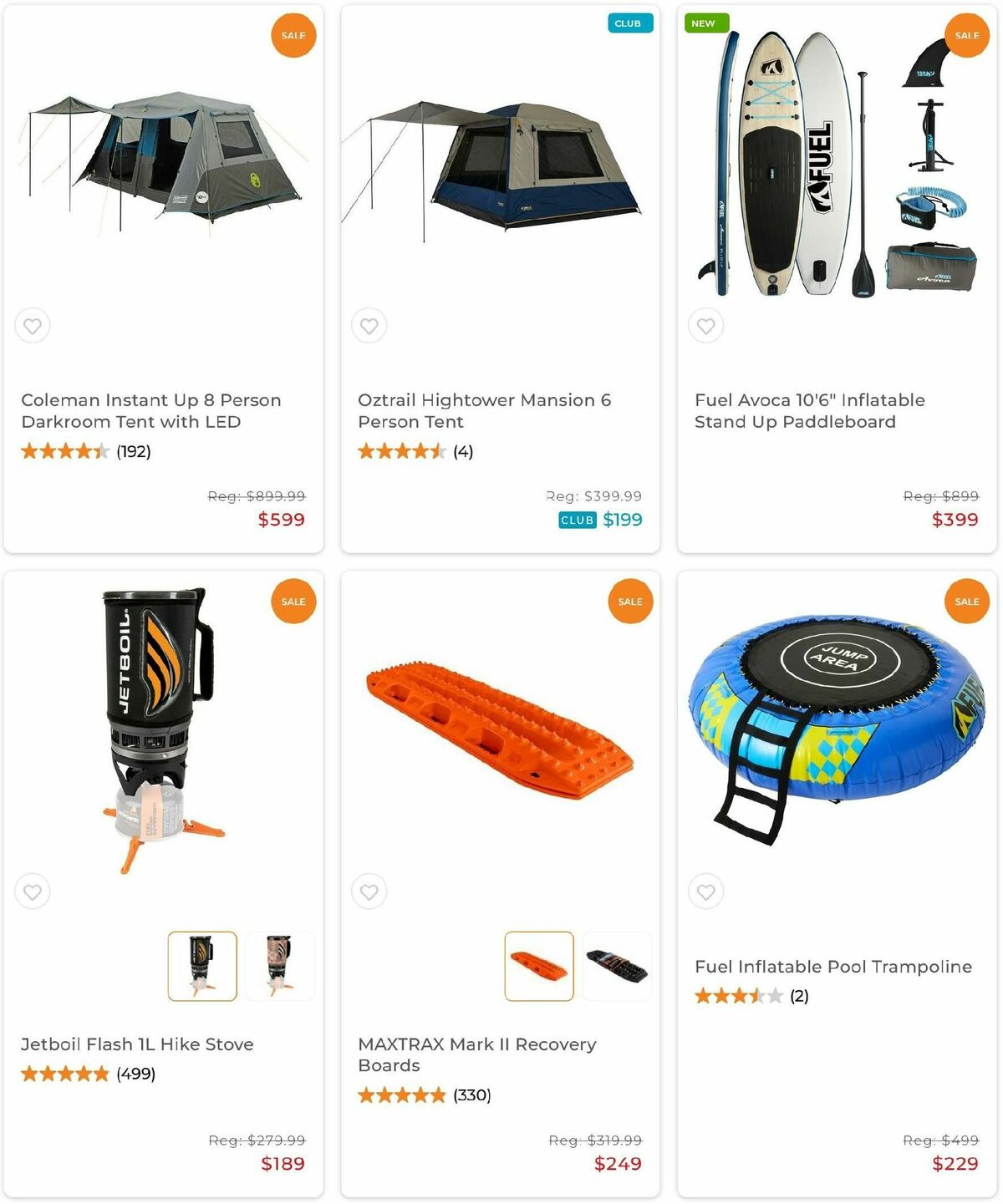Choose the black MAXTRAX boards variant
Image resolution: width=1003 pixels, height=1204 pixels.
617,966
